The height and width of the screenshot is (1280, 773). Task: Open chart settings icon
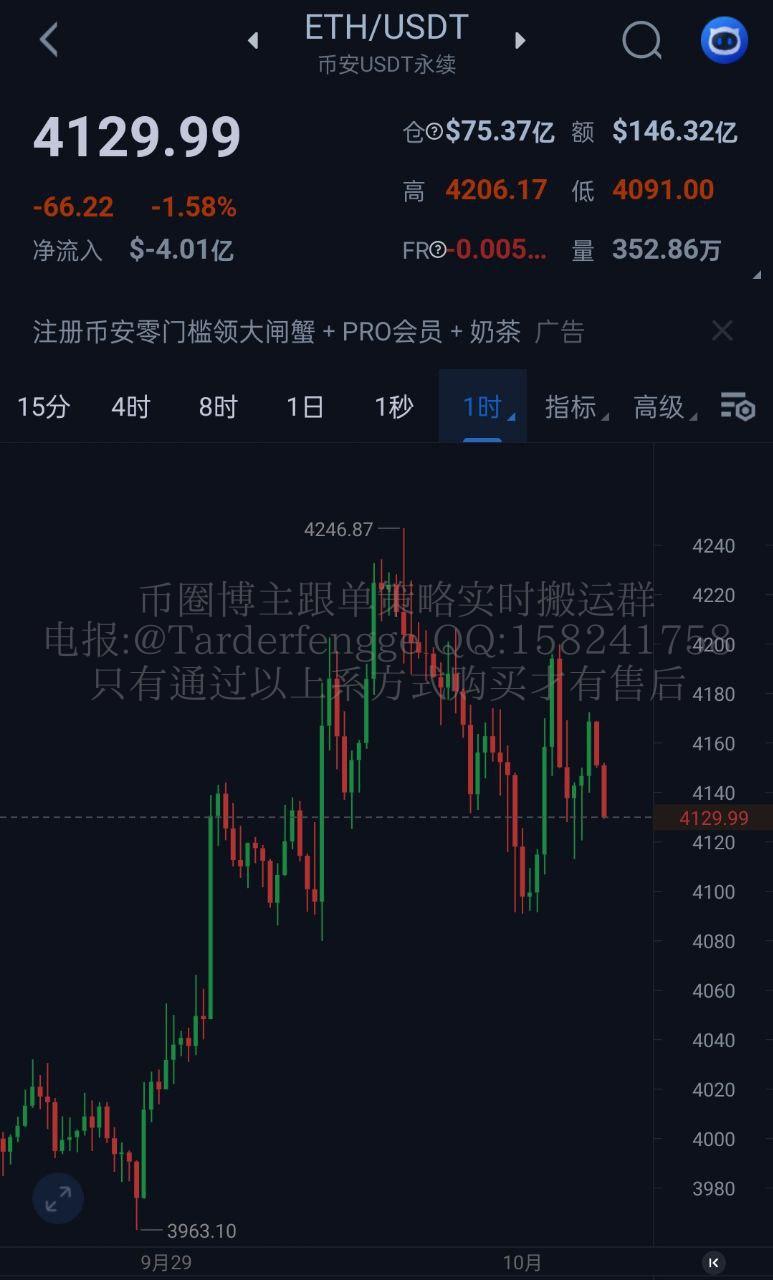click(x=738, y=407)
